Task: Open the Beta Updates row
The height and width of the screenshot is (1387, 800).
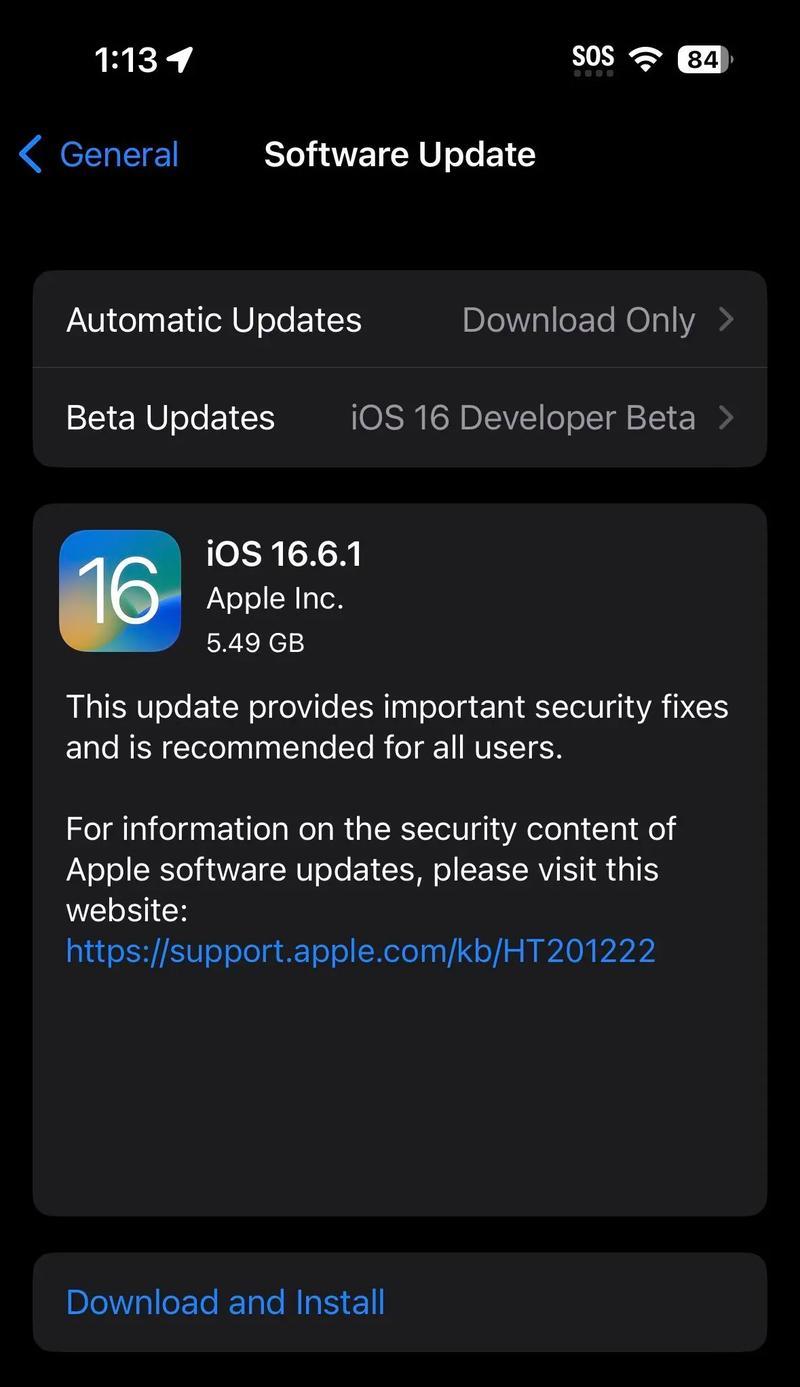Action: [x=400, y=417]
